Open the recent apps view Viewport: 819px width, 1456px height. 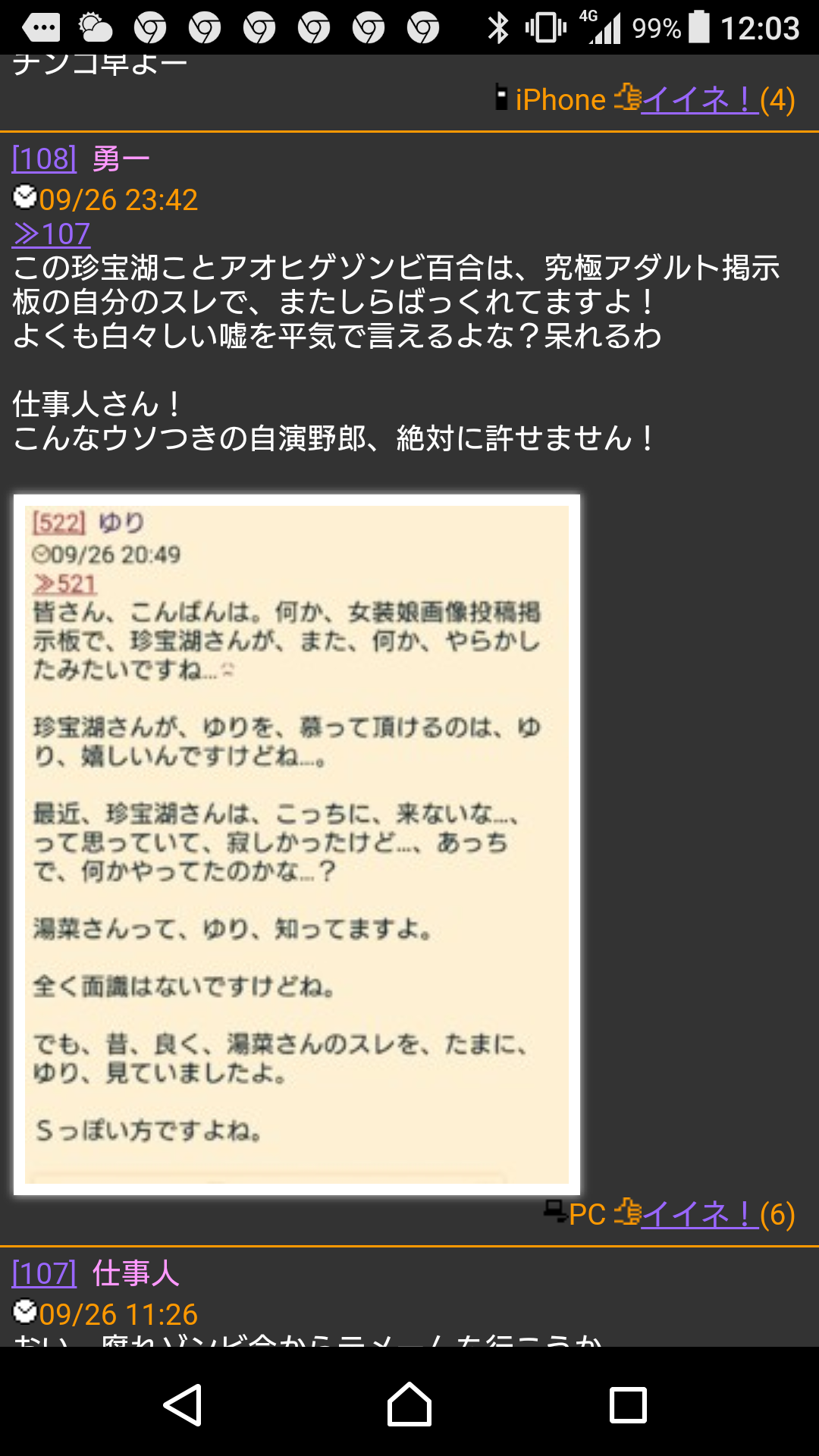[x=628, y=1405]
